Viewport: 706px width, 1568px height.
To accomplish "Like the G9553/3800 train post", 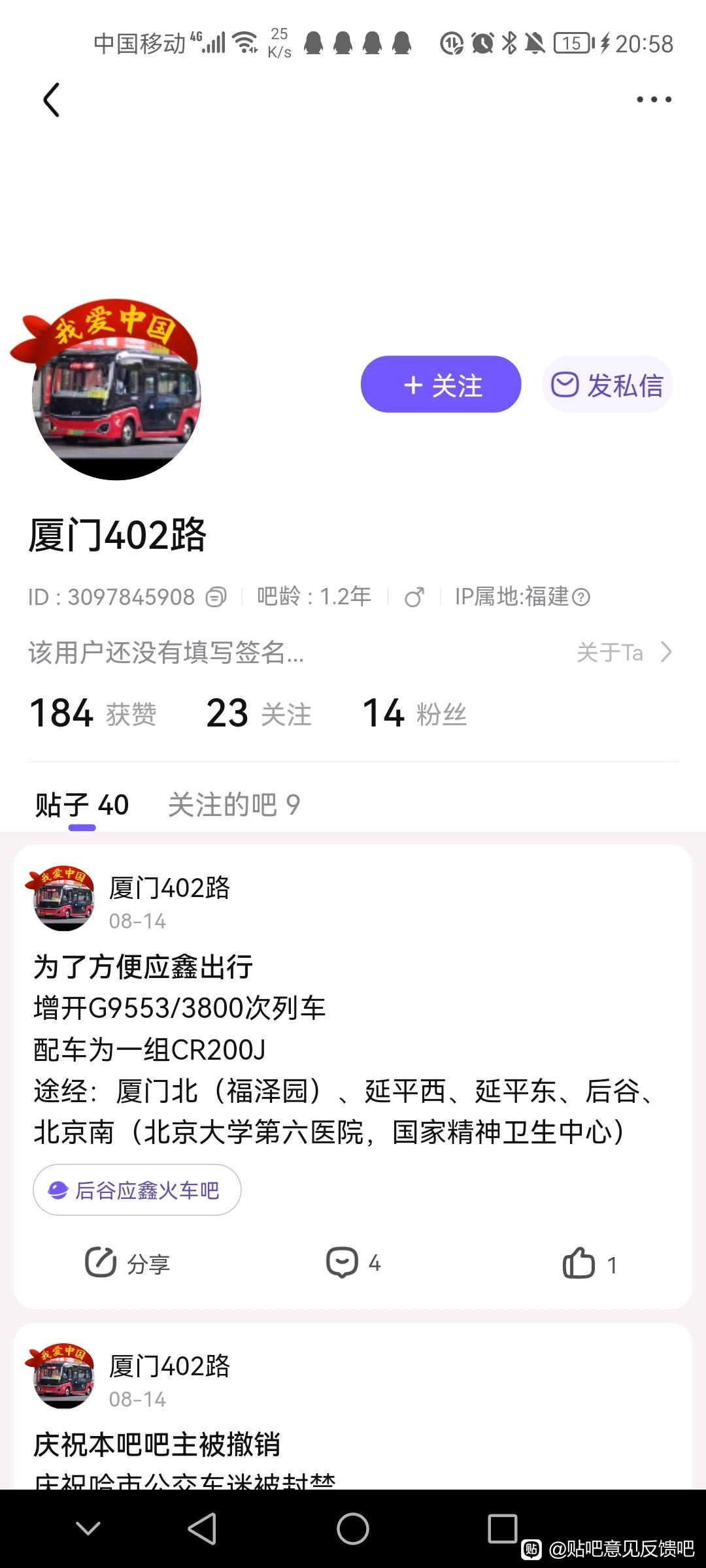I will pos(589,1264).
